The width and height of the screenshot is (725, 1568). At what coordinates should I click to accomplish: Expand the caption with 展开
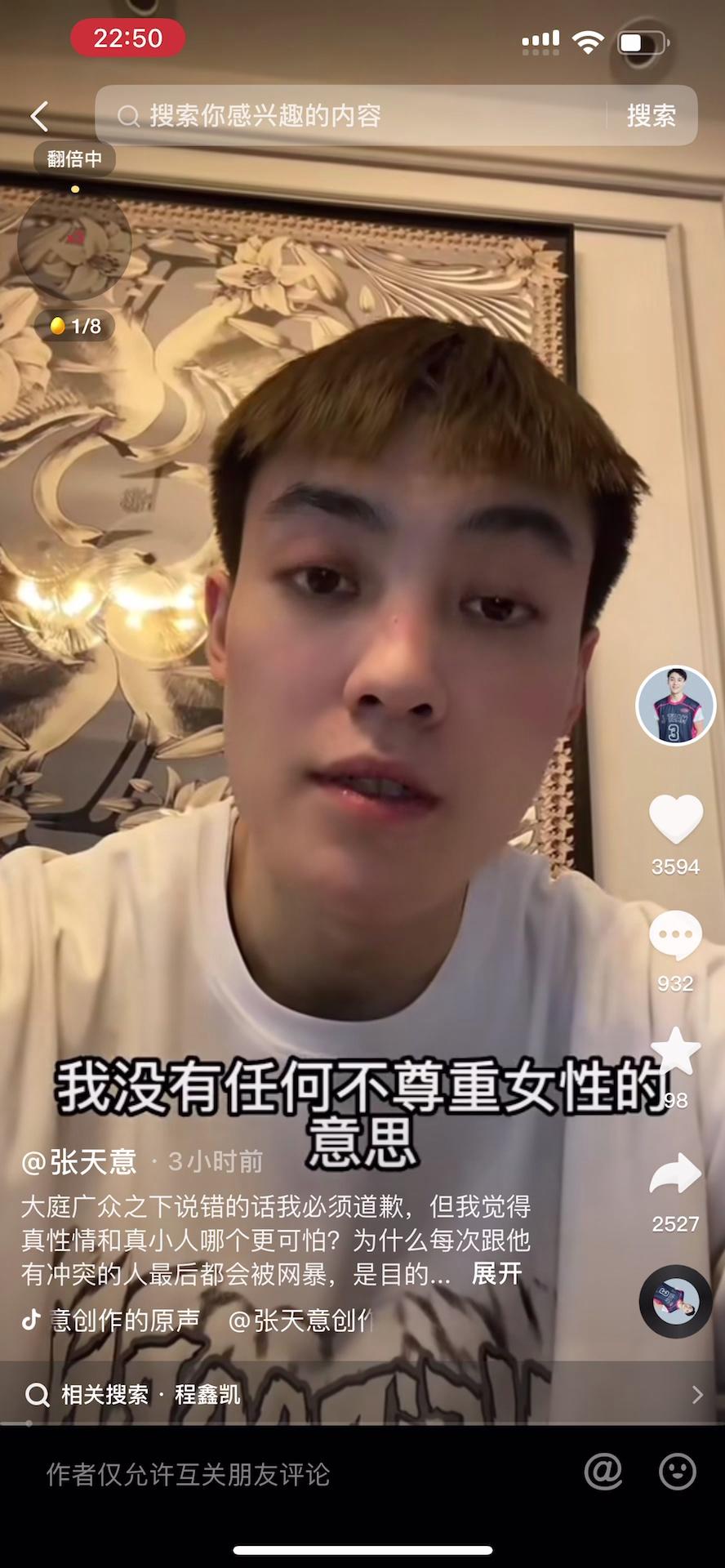(496, 1274)
